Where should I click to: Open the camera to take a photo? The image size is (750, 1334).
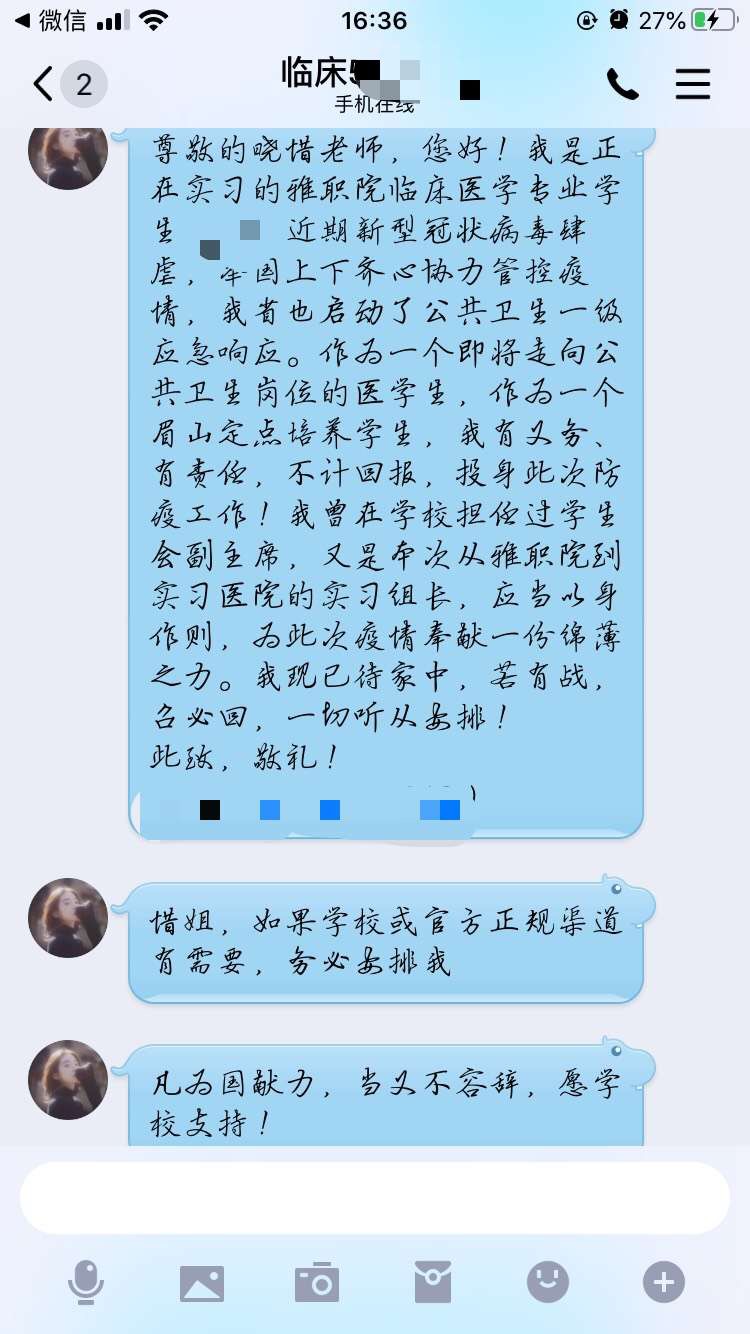point(317,1282)
